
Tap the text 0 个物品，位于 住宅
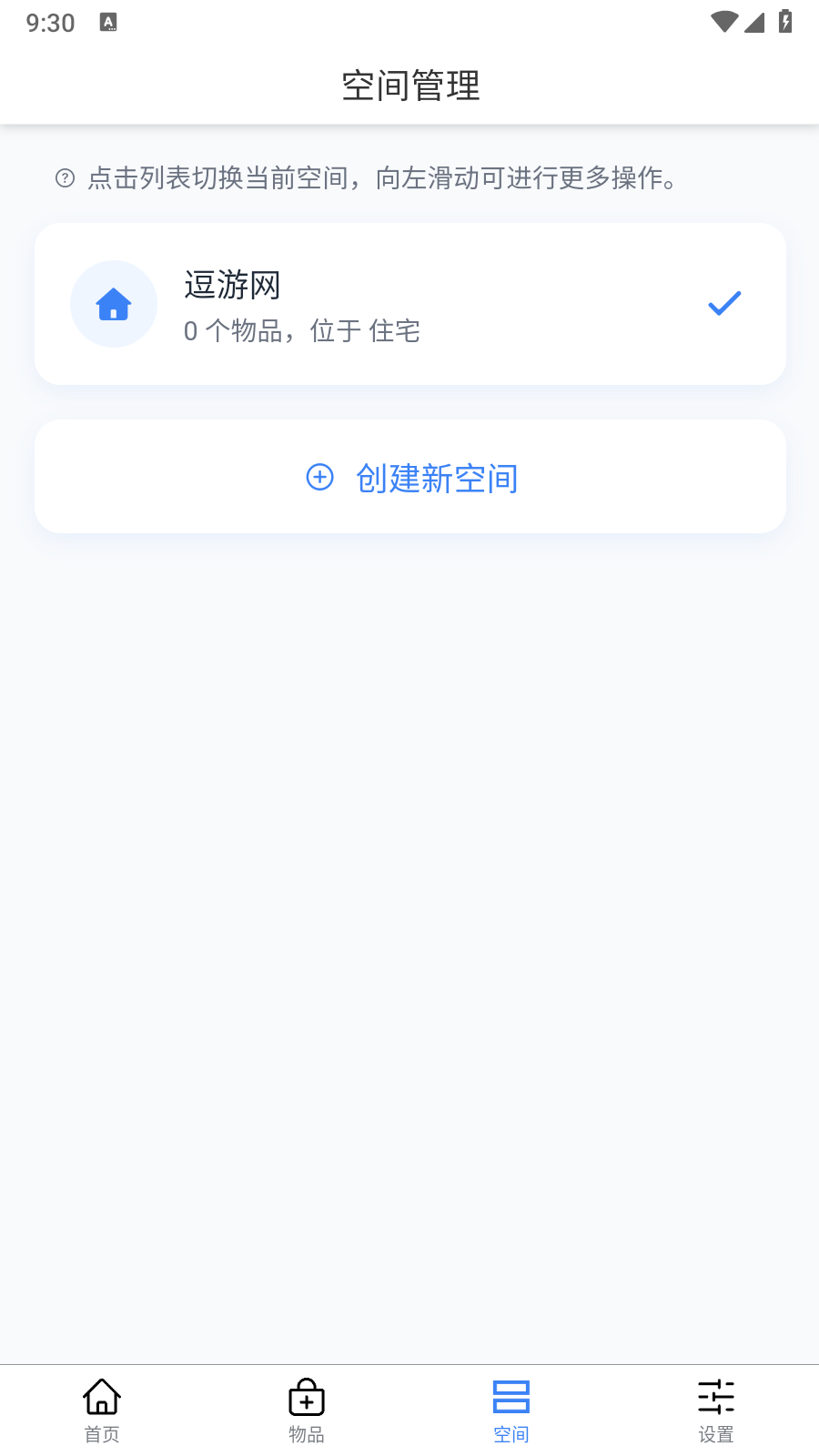[x=302, y=331]
